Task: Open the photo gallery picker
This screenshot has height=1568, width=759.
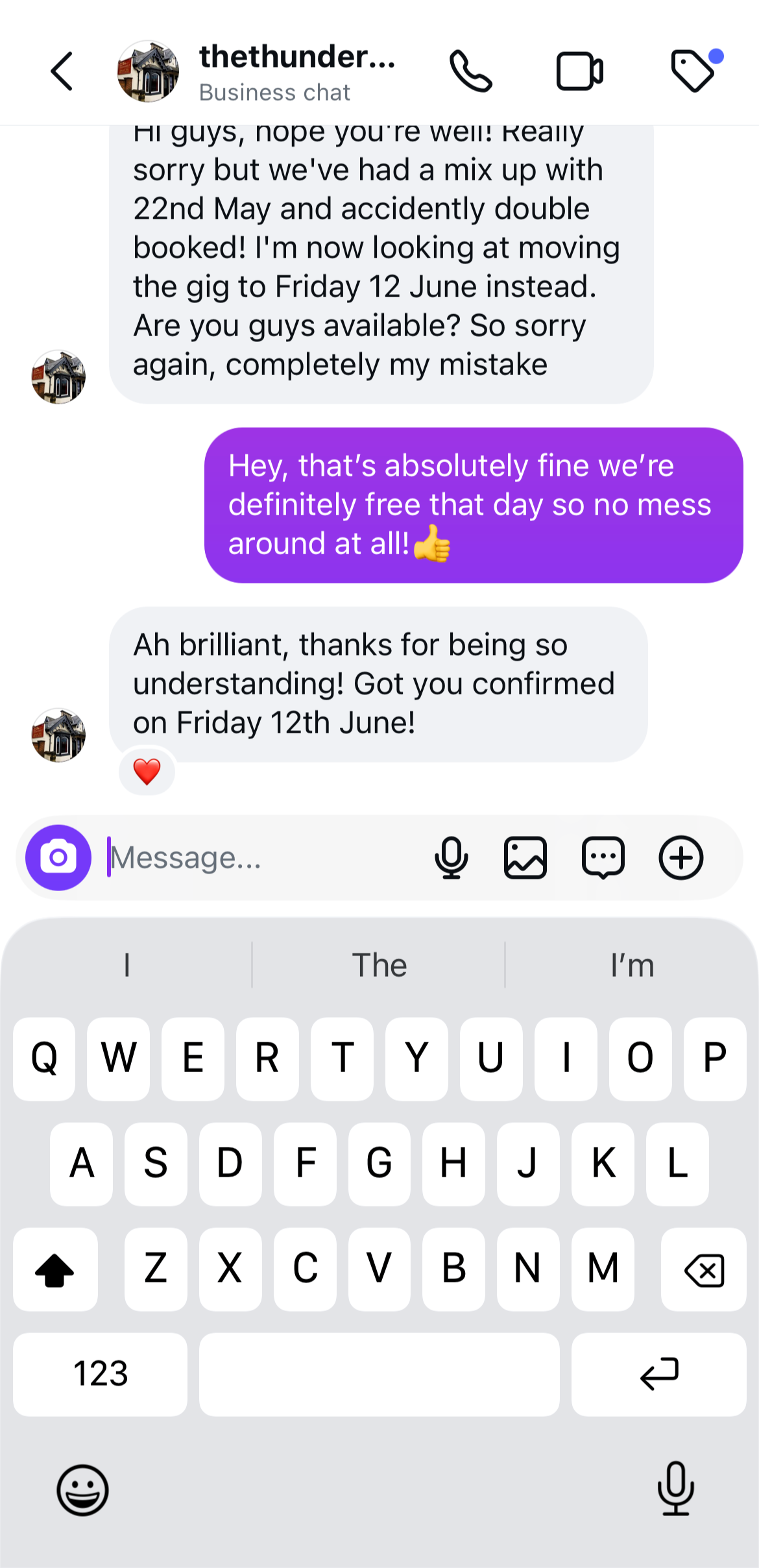Action: (525, 857)
